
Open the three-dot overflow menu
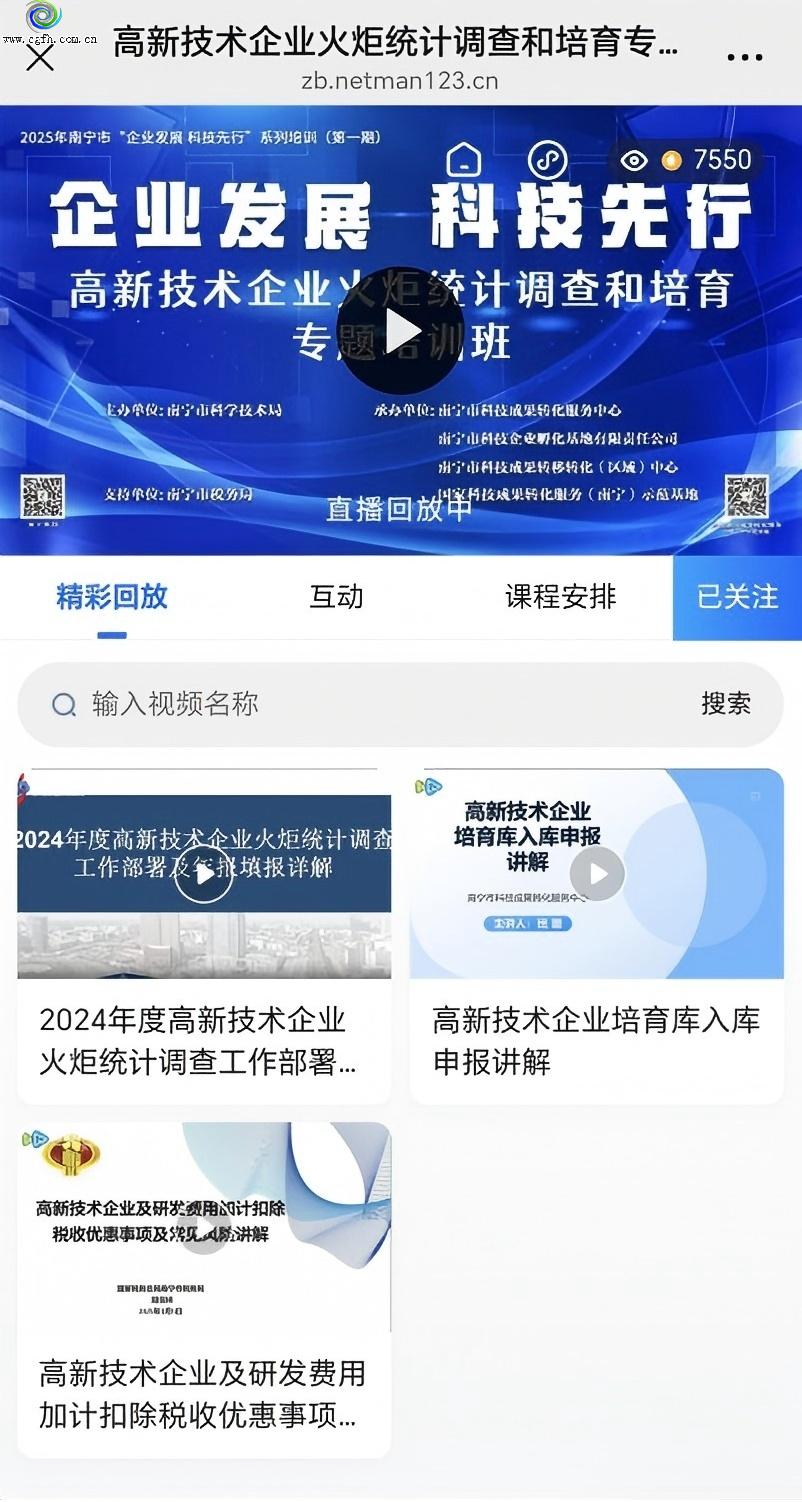tap(745, 58)
